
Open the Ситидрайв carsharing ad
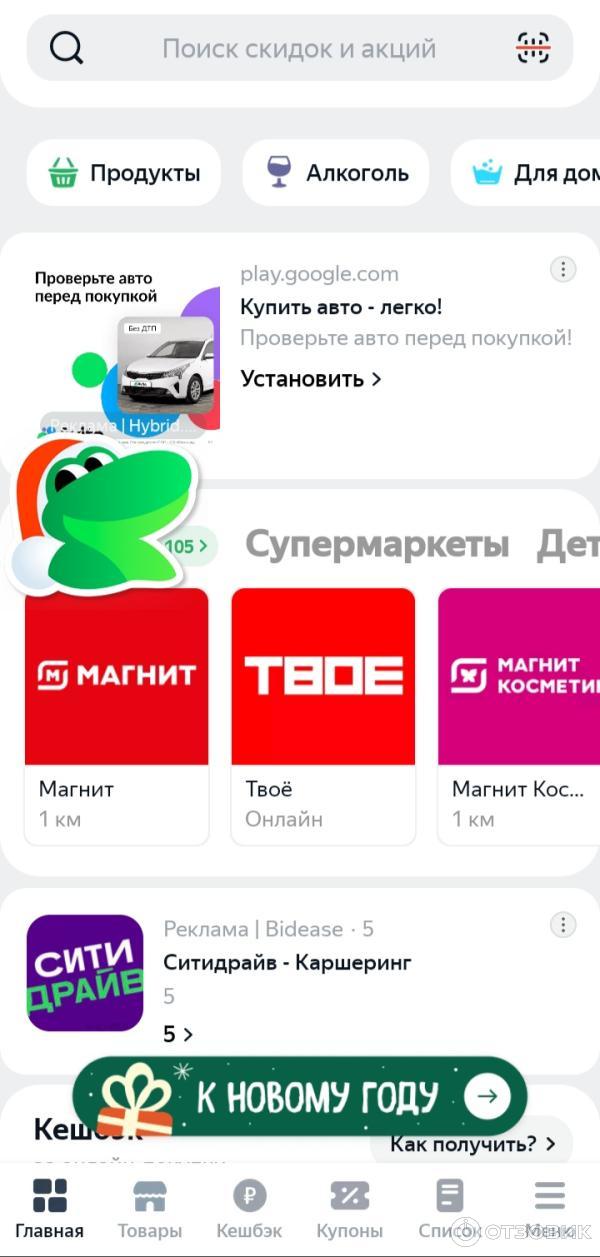[x=287, y=963]
